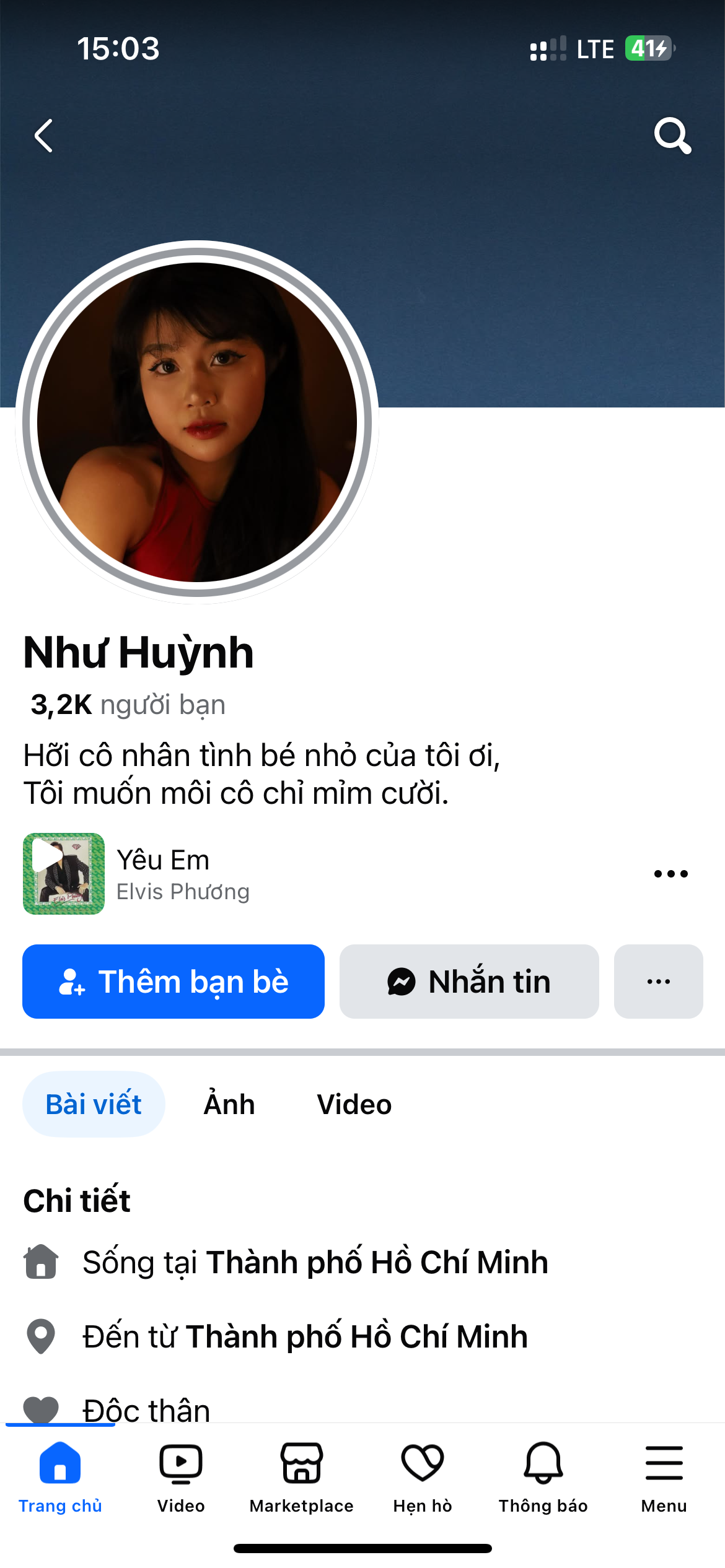The height and width of the screenshot is (1568, 725).
Task: Open Sống tại Thành phố Hồ Chí Minh
Action: tap(315, 1261)
